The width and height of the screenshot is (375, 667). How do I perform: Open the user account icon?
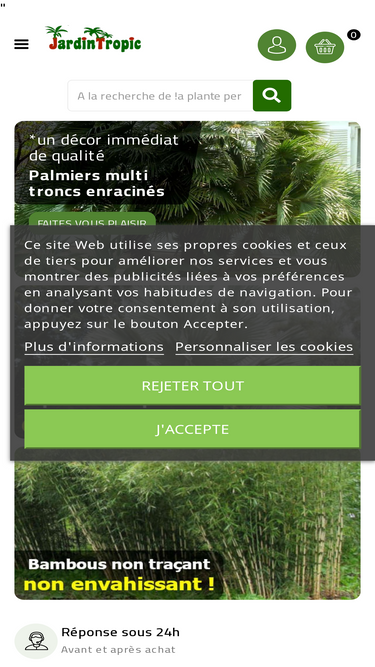click(x=277, y=45)
